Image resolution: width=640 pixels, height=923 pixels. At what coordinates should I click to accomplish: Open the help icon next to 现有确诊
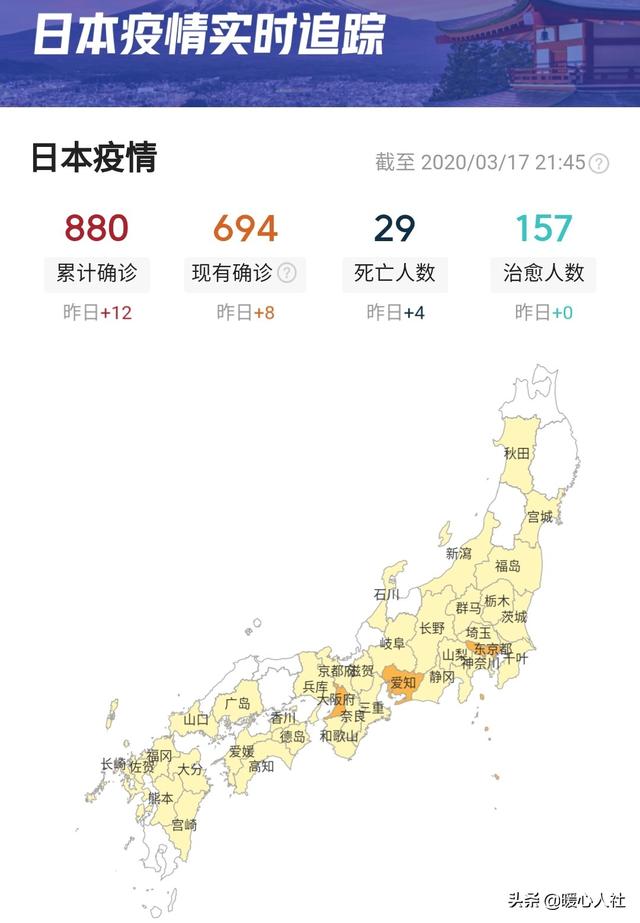pos(287,272)
